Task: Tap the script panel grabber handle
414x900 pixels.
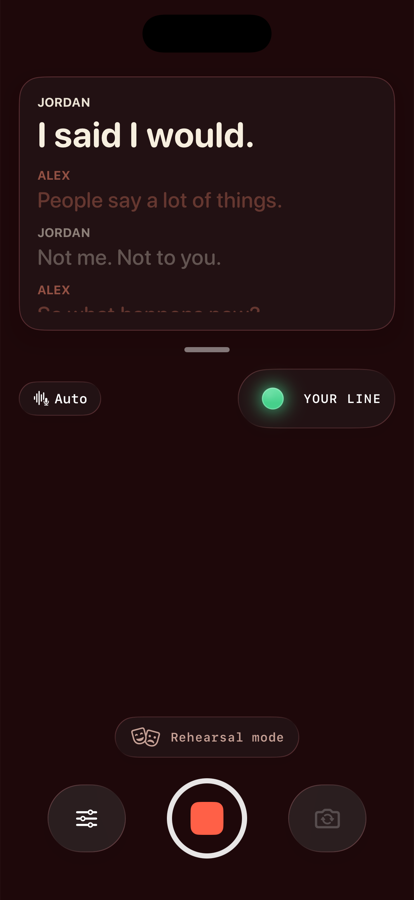Action: point(207,350)
